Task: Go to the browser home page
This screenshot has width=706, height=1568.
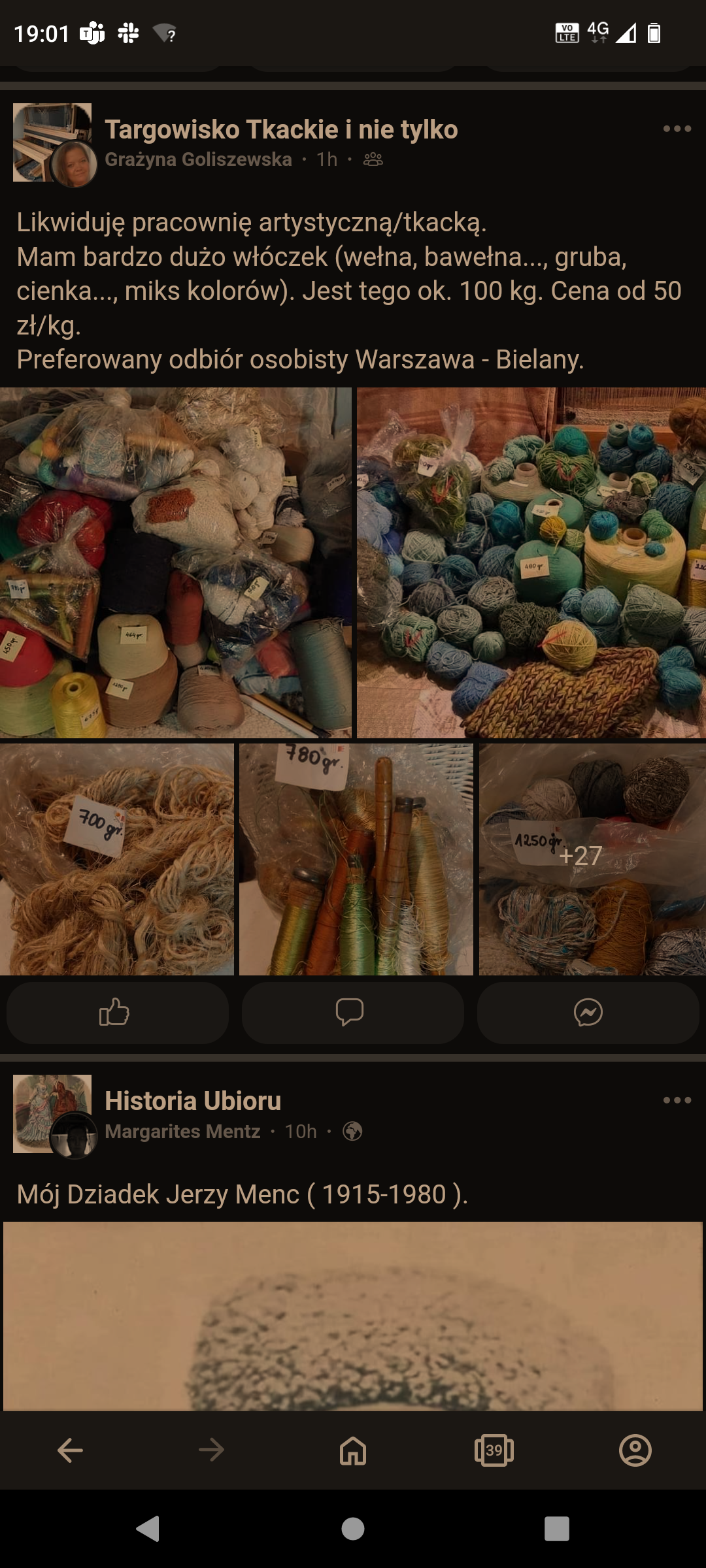Action: point(353,1450)
